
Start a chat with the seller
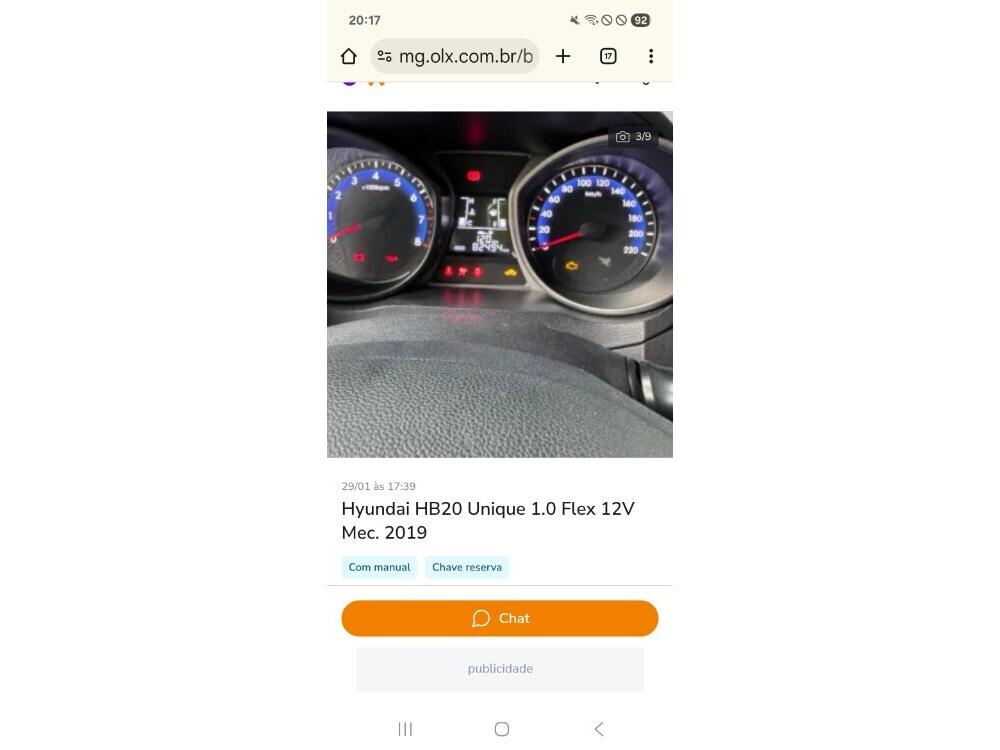(x=499, y=618)
